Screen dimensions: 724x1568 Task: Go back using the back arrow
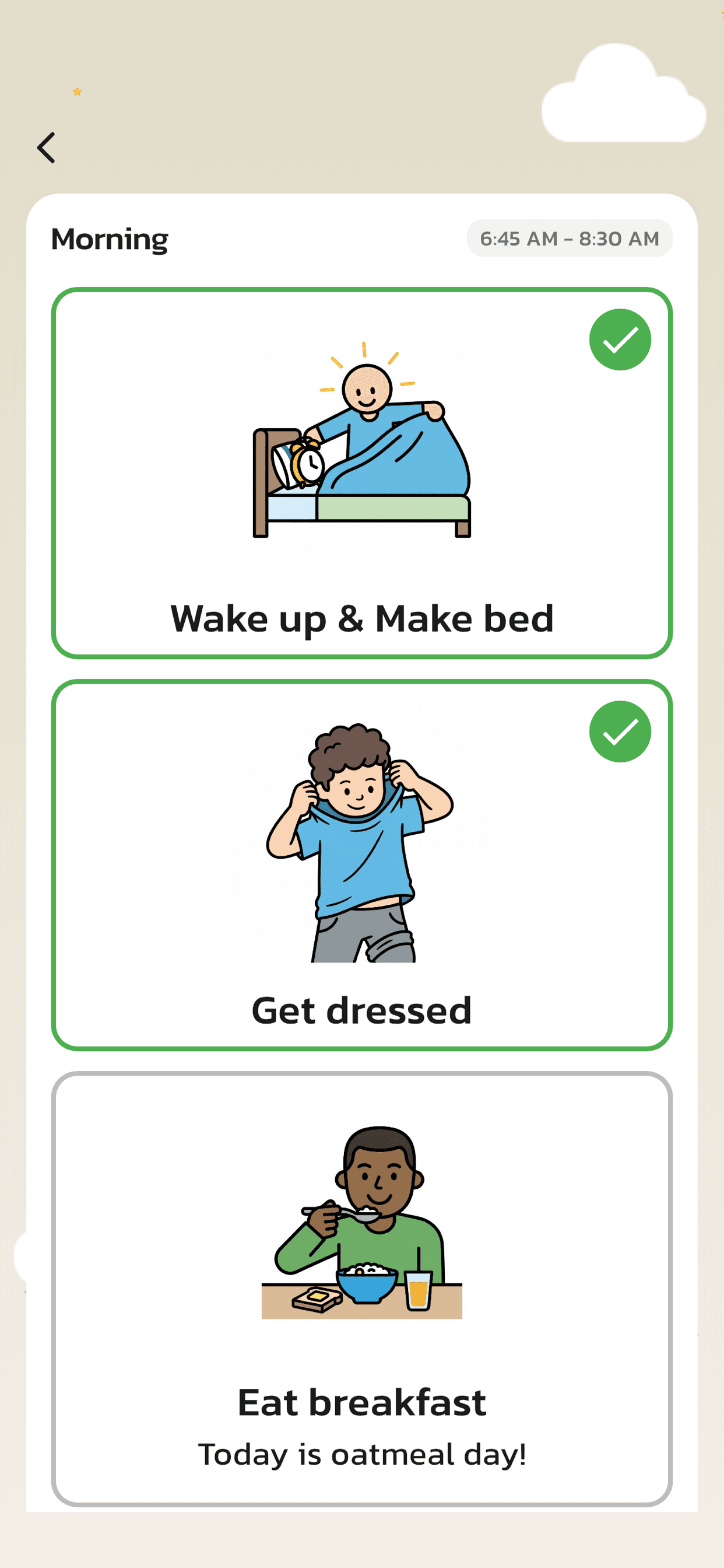(46, 148)
